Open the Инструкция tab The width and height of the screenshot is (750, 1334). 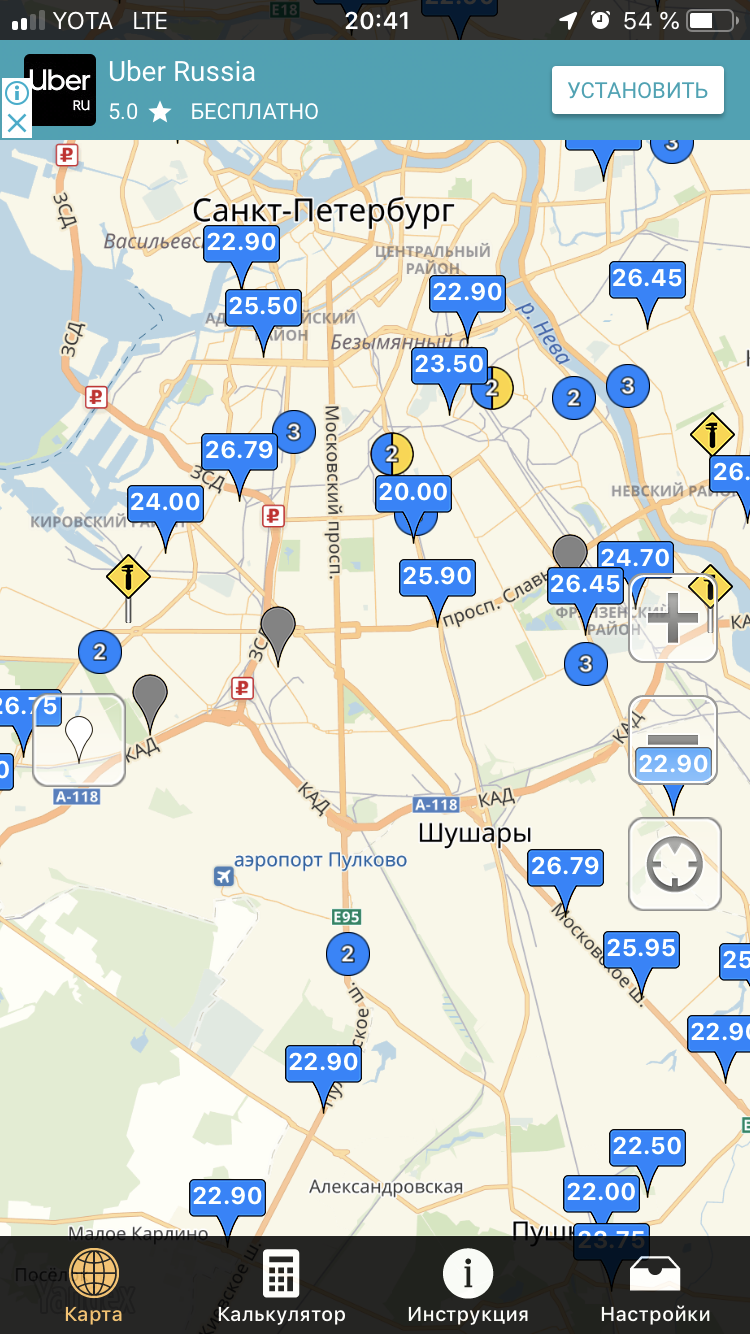point(467,1288)
